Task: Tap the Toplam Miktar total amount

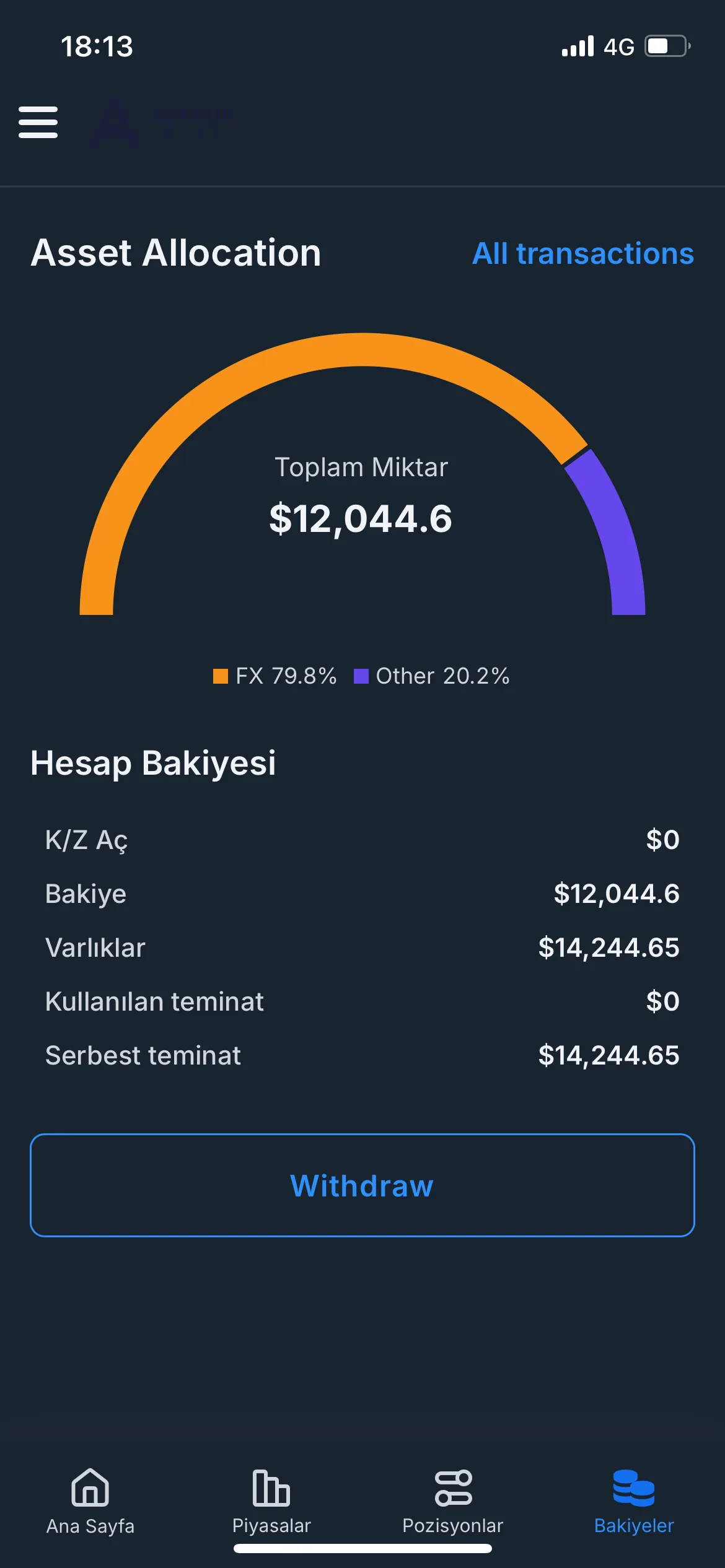Action: point(362,468)
